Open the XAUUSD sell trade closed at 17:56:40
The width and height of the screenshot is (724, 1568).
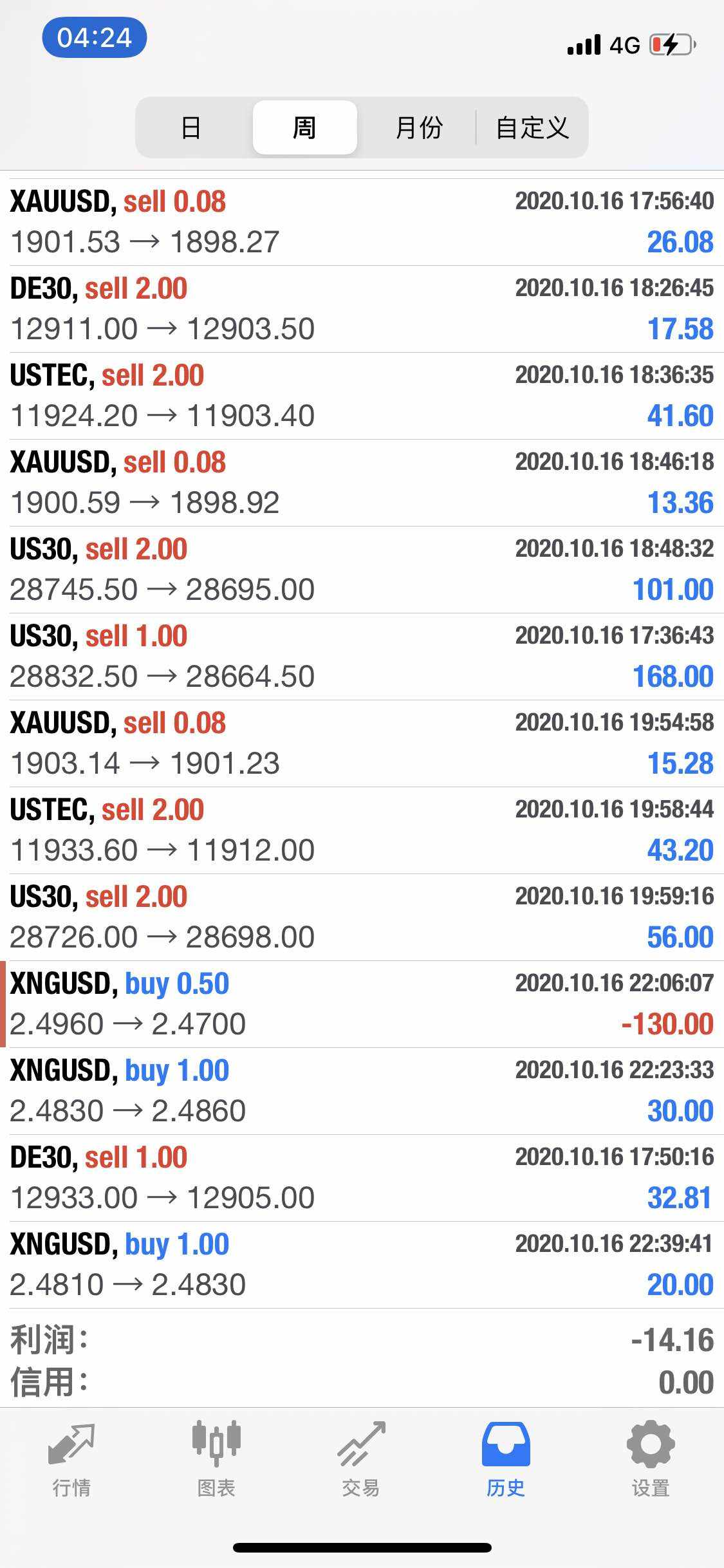pyautogui.click(x=362, y=222)
